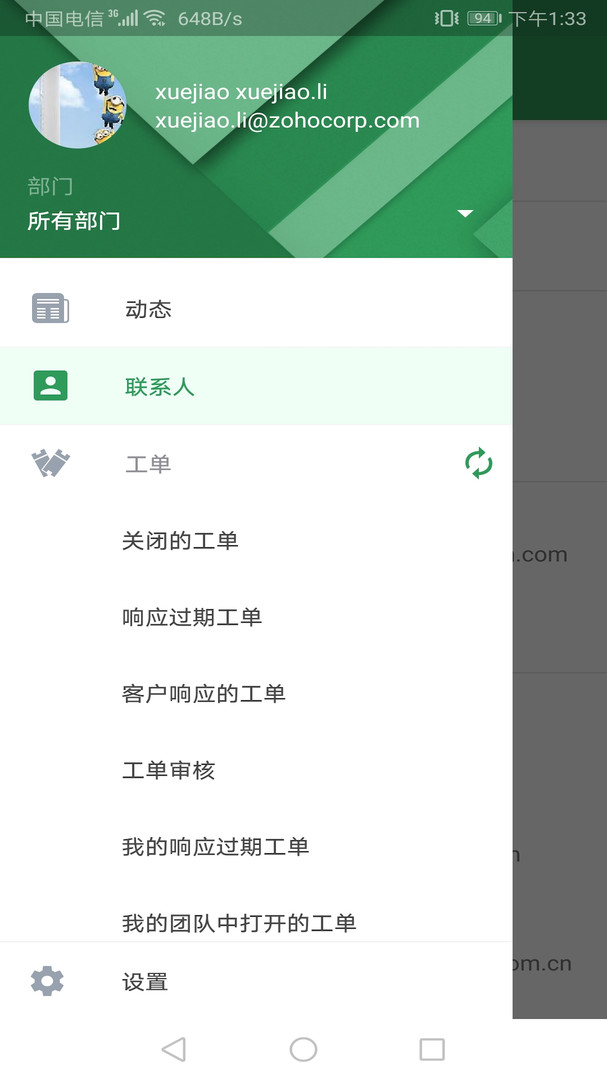The width and height of the screenshot is (607, 1080).
Task: Show 客户响应的工单 list
Action: point(204,694)
